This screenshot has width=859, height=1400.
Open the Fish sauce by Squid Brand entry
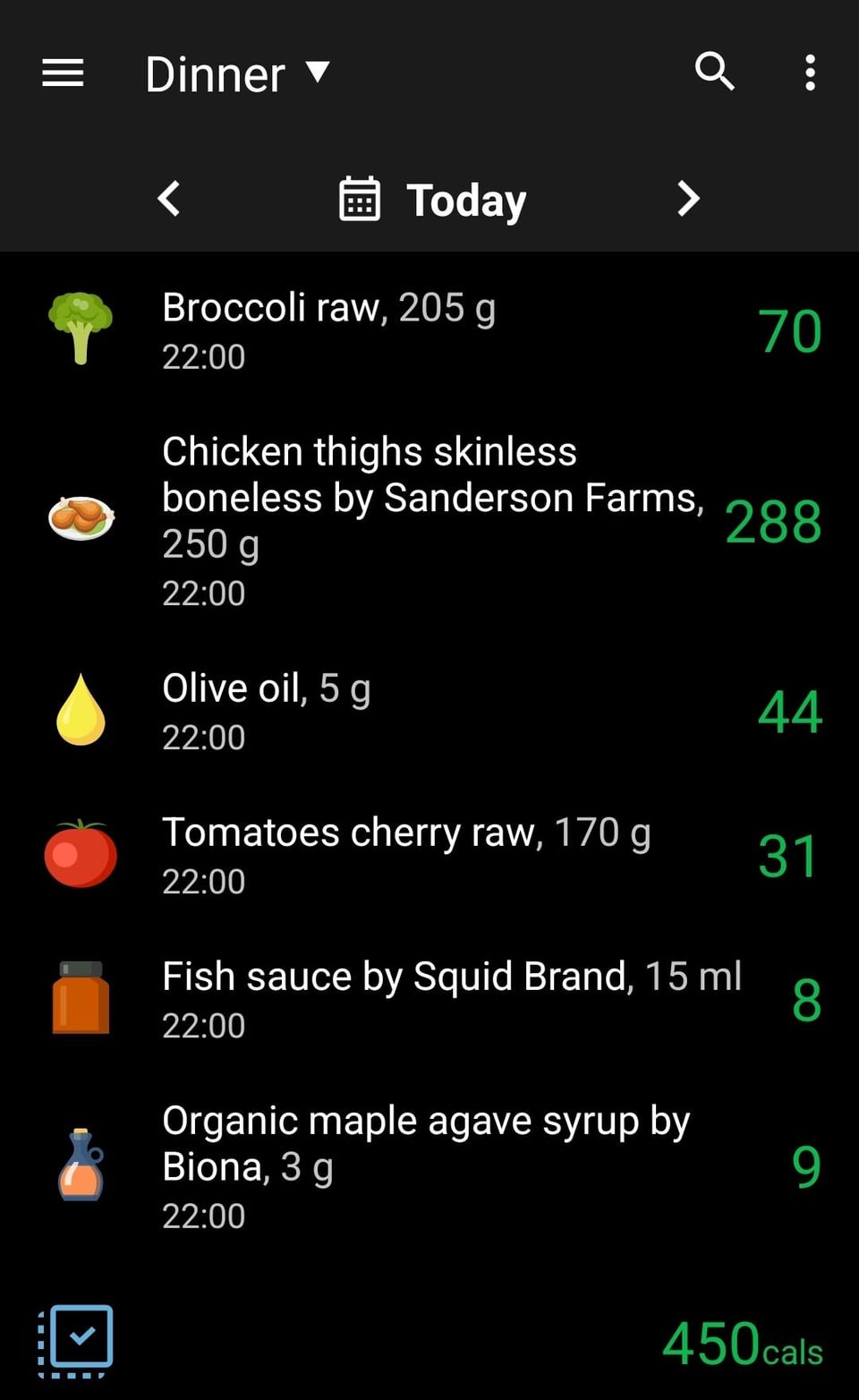[429, 999]
